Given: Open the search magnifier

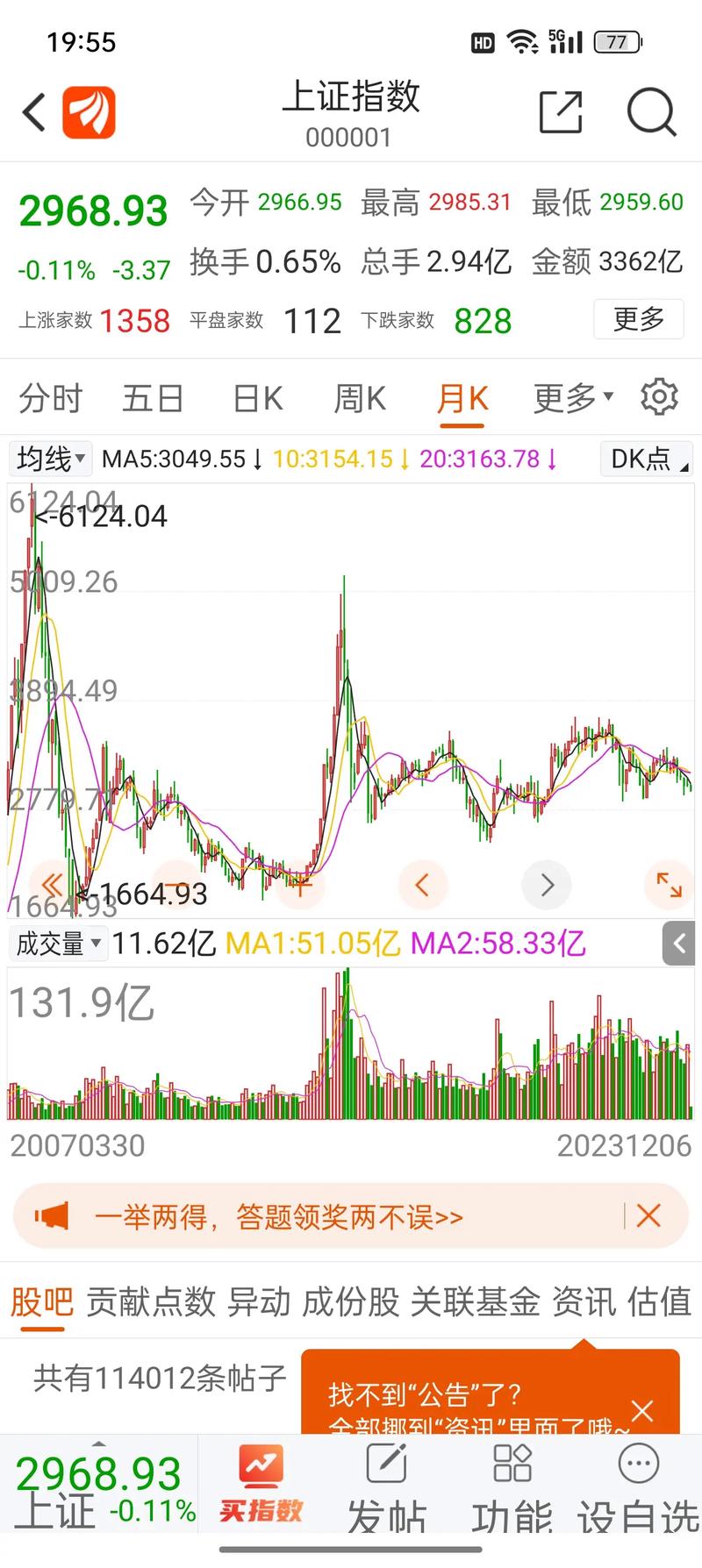Looking at the screenshot, I should point(651,113).
